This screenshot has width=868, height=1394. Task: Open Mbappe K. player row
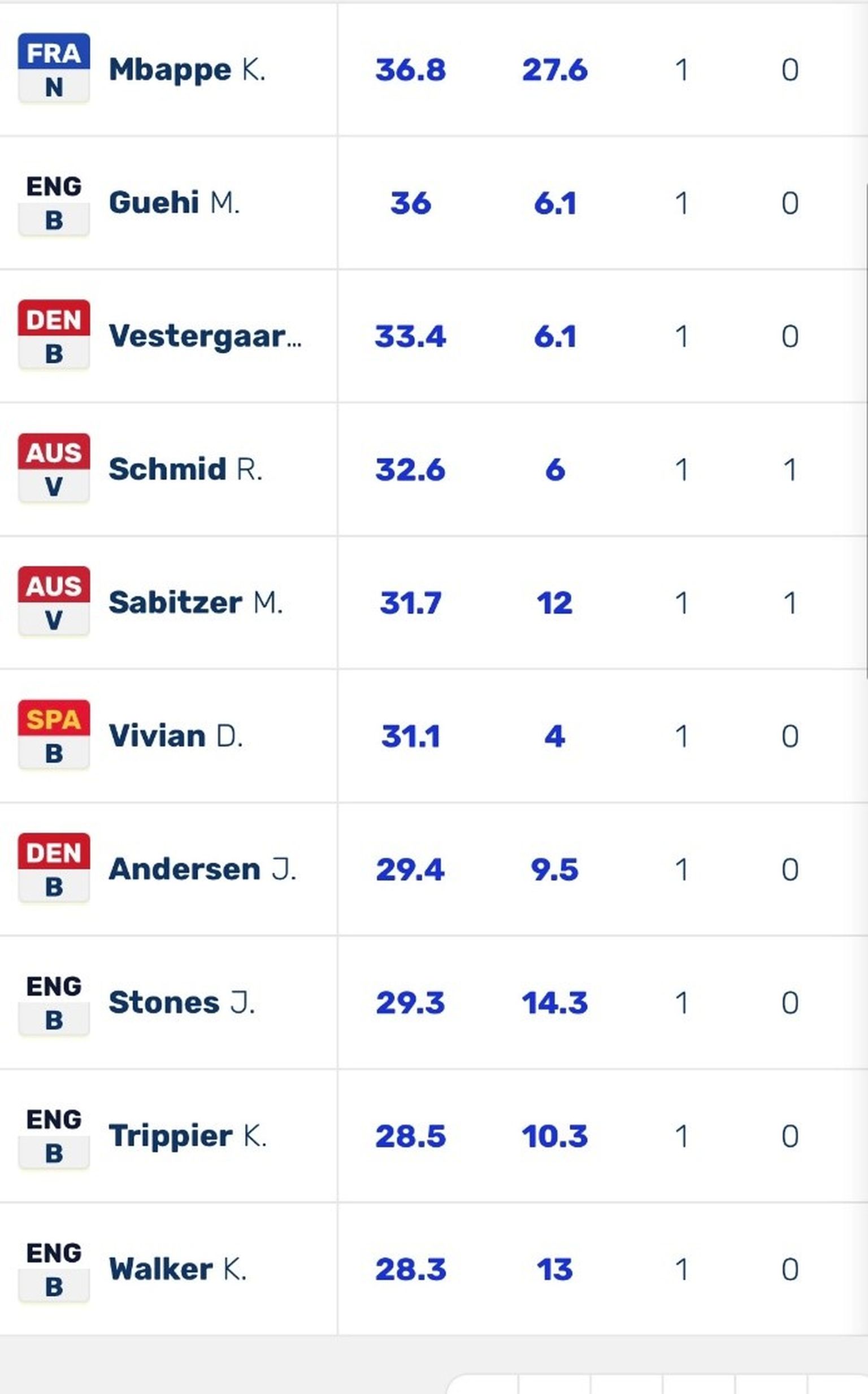(187, 70)
